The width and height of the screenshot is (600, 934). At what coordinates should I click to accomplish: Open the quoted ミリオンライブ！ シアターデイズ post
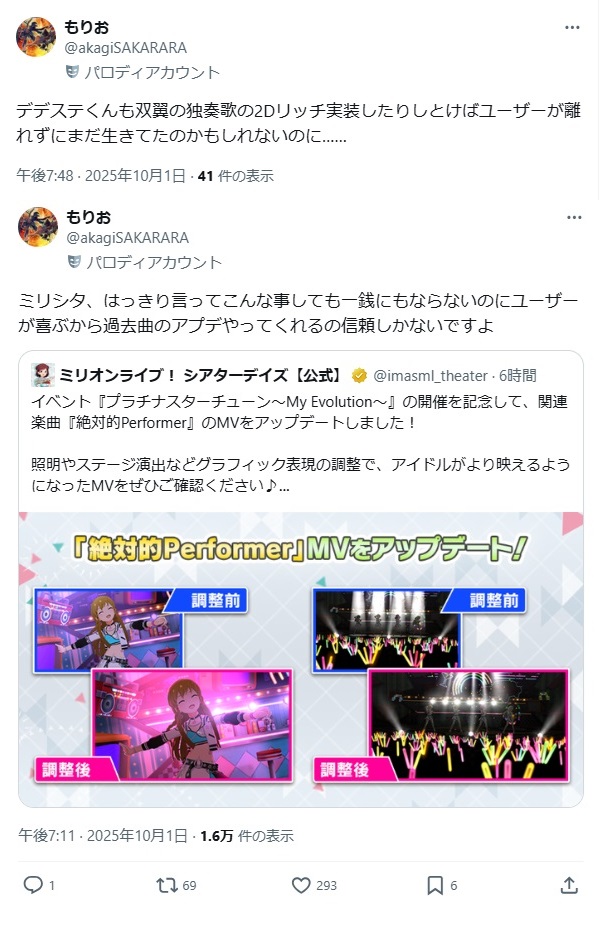[301, 431]
